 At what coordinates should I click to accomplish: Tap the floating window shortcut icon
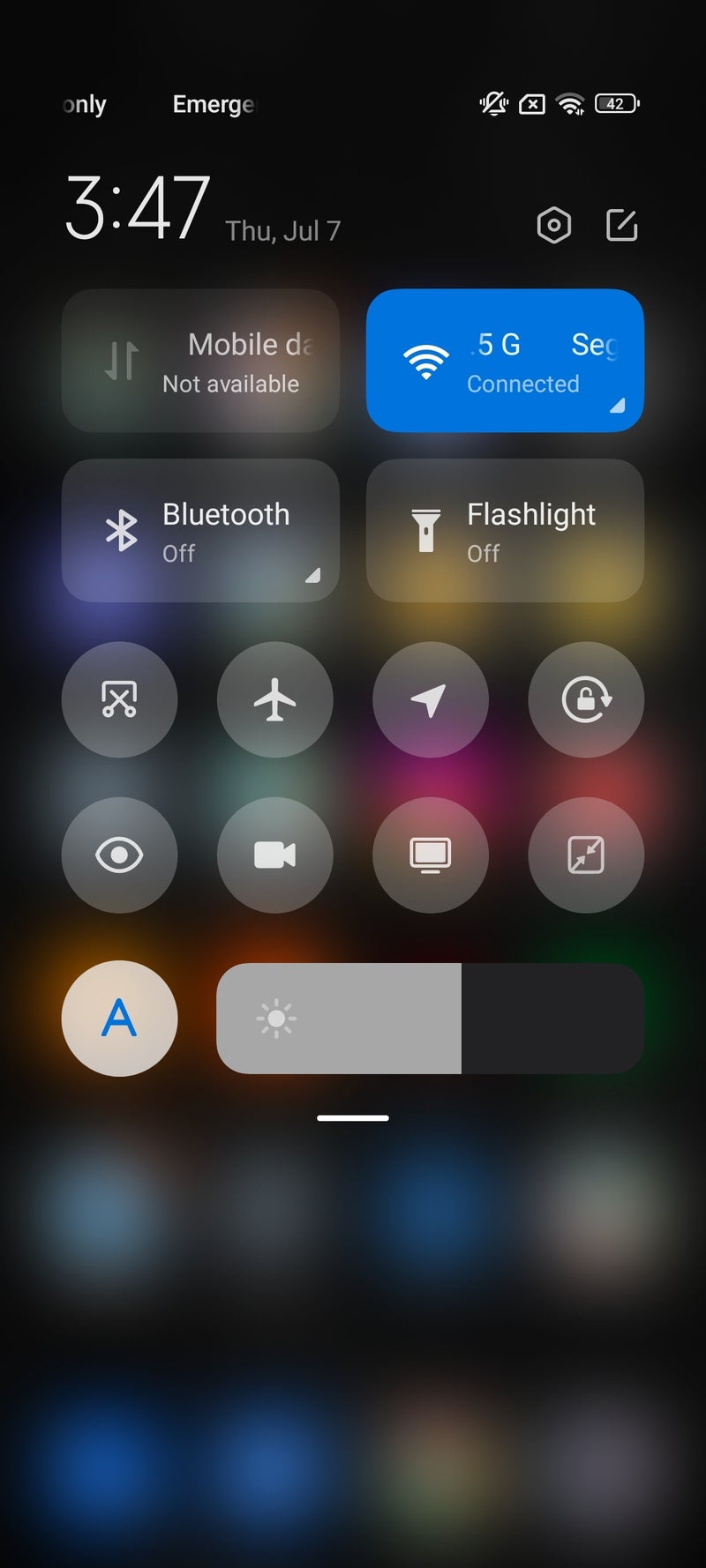coord(586,855)
